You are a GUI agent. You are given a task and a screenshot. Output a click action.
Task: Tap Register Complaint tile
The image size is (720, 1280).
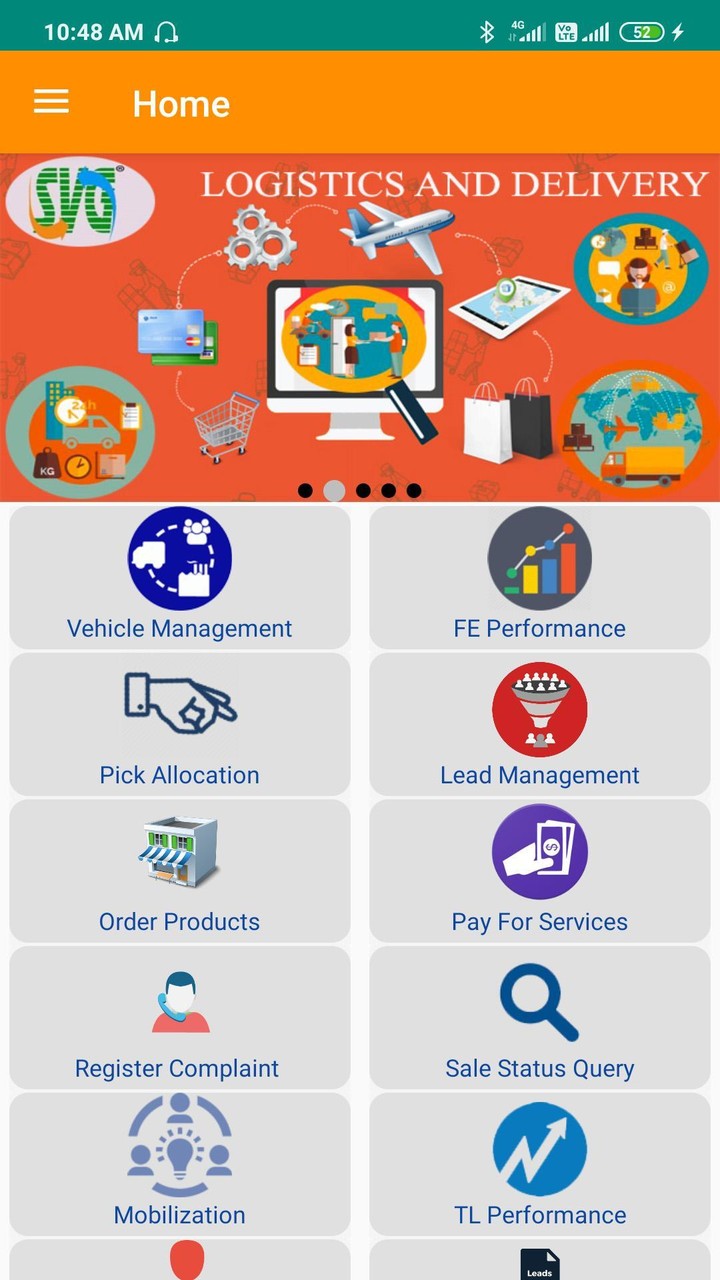pos(180,1018)
